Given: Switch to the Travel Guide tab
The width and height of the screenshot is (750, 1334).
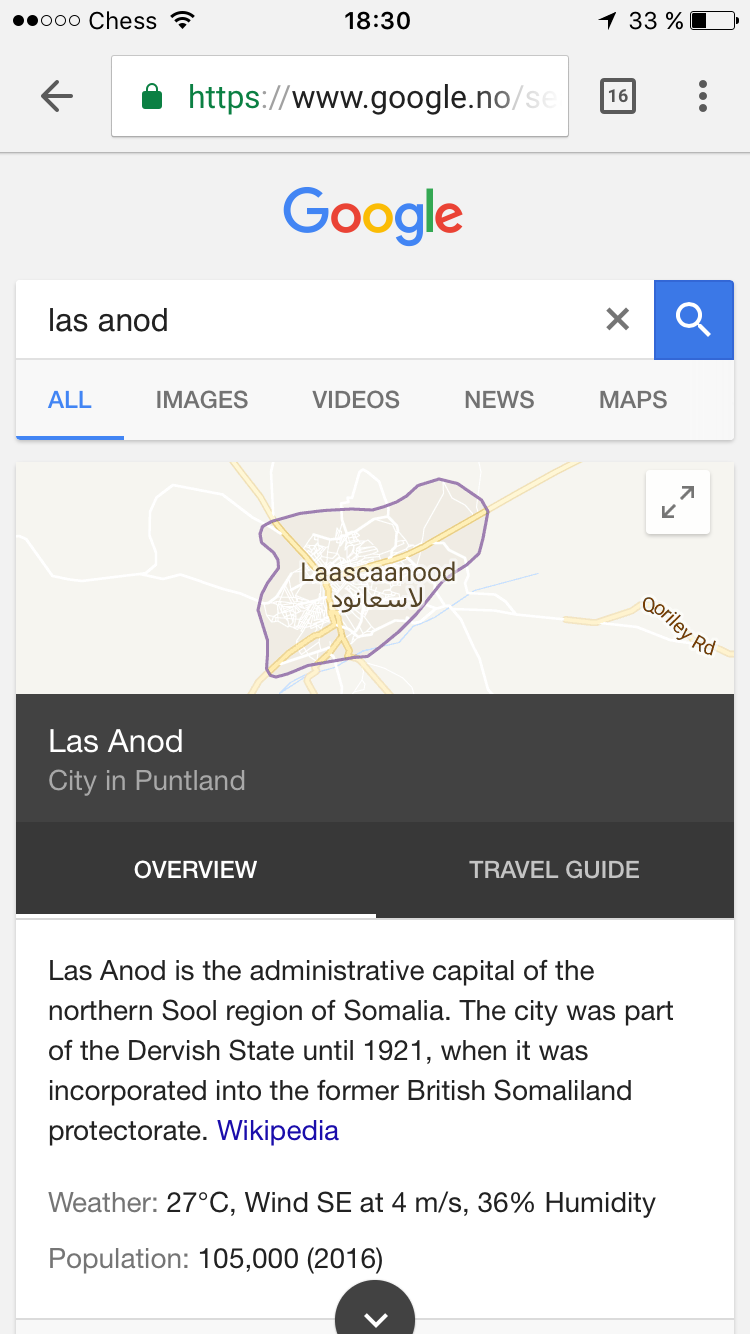Looking at the screenshot, I should 554,870.
